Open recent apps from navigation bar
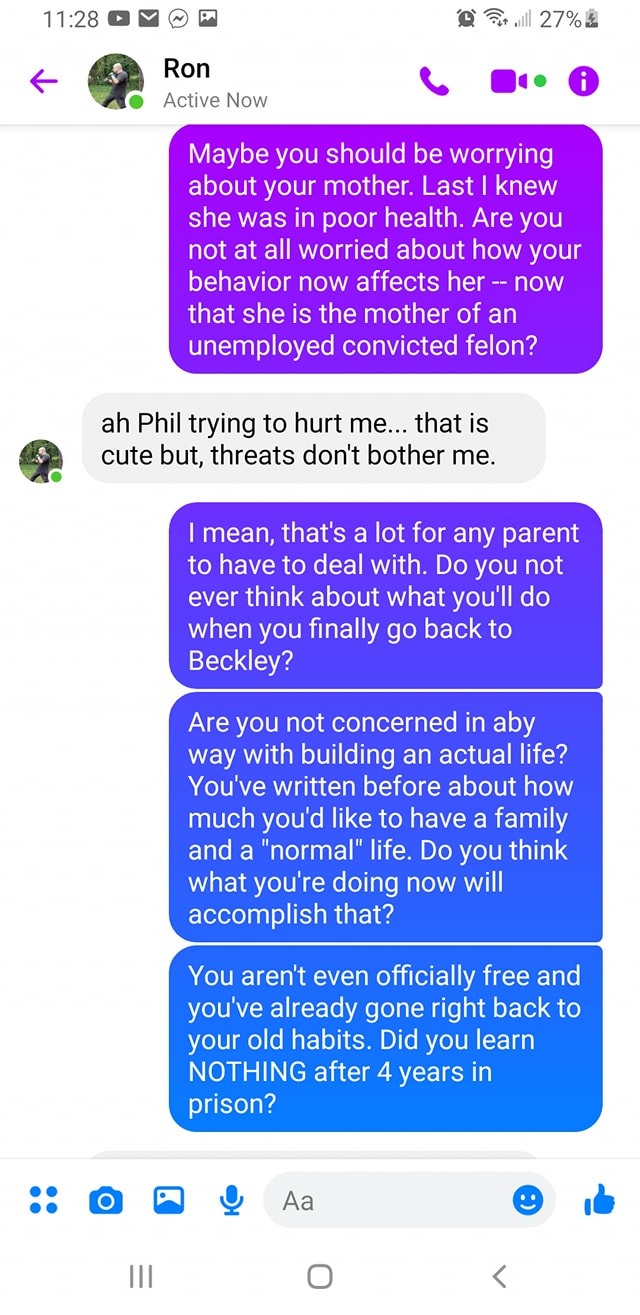Image resolution: width=640 pixels, height=1315 pixels. [x=141, y=1275]
